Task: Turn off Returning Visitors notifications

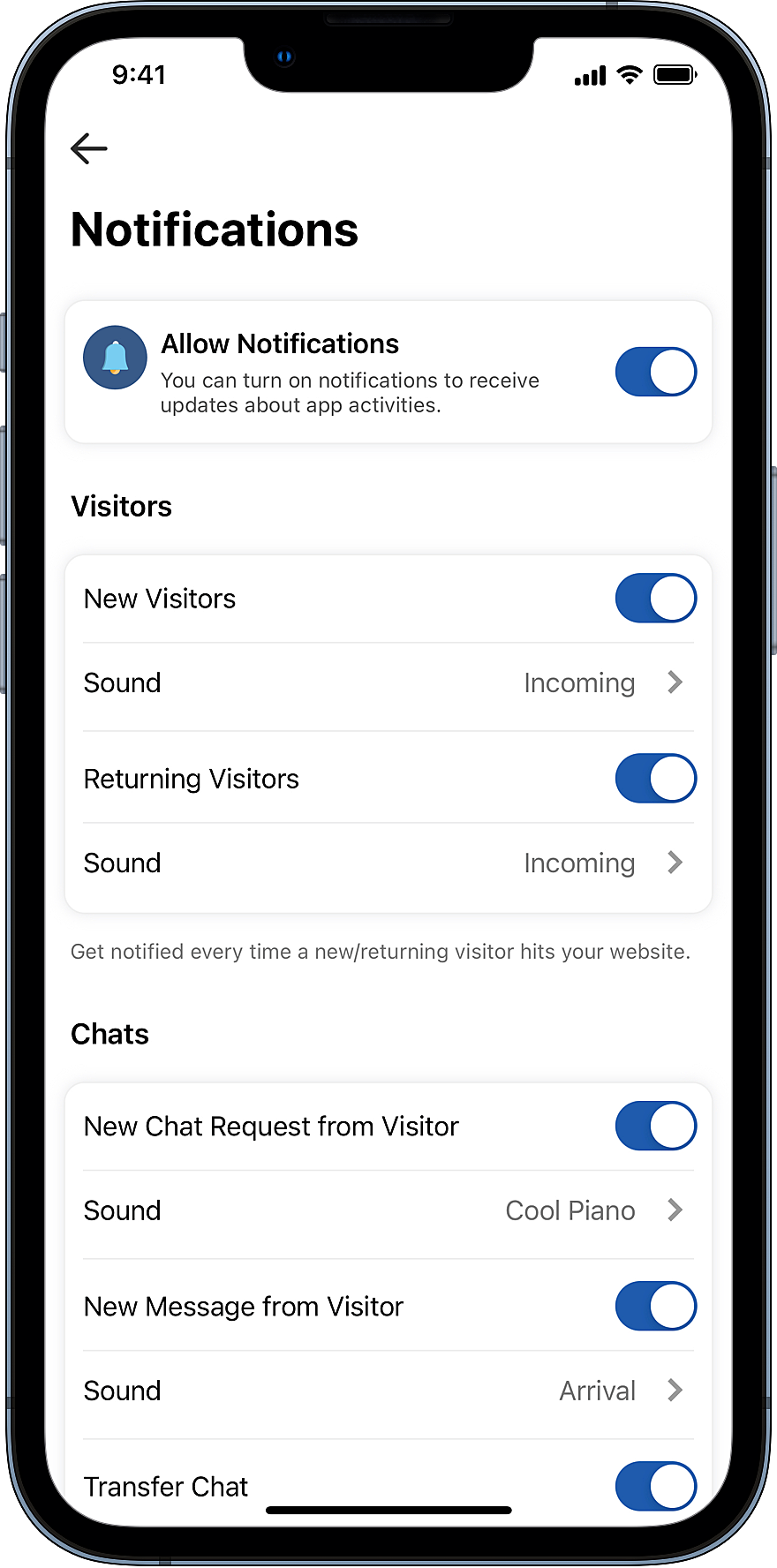Action: [x=656, y=778]
